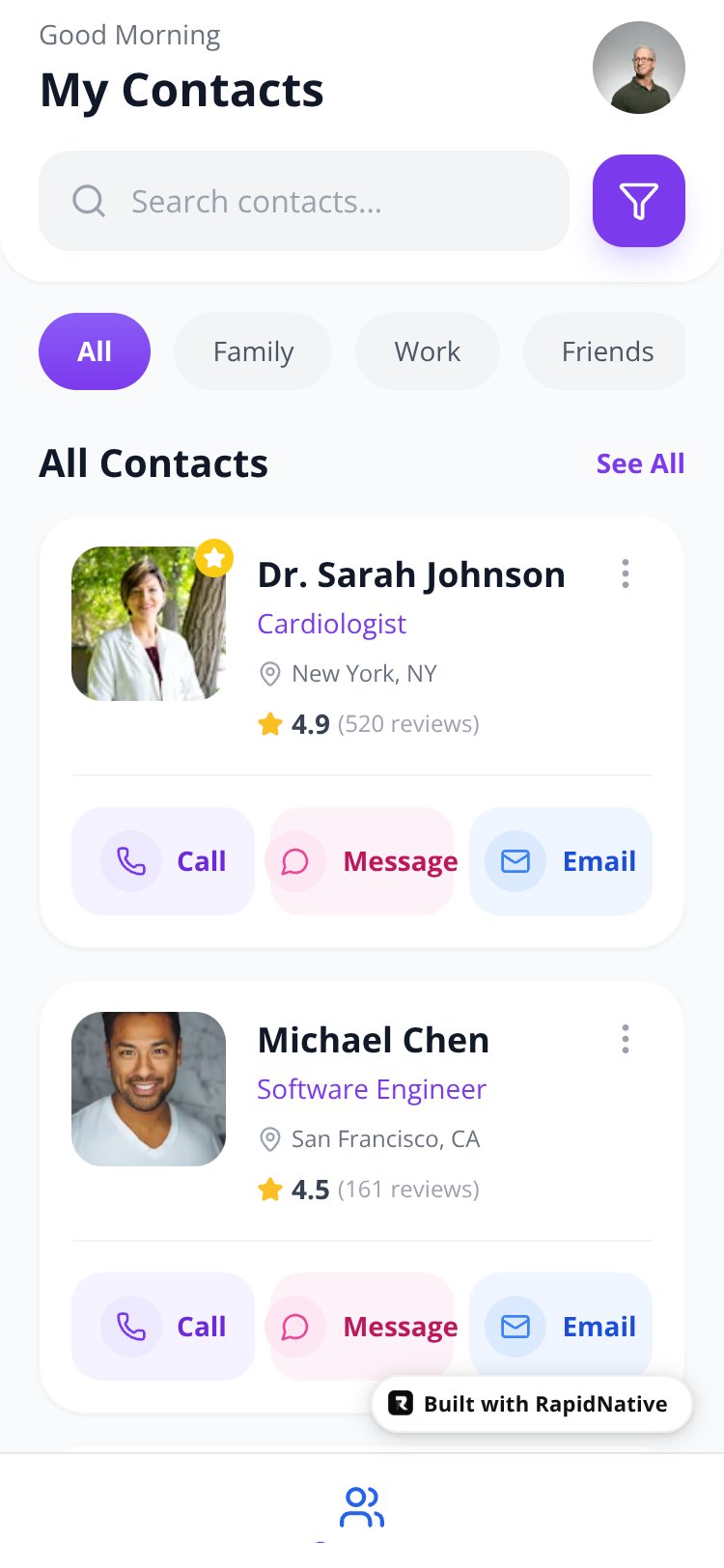Open Michael Chen's contact photo
724x1568 pixels.
pyautogui.click(x=149, y=1089)
